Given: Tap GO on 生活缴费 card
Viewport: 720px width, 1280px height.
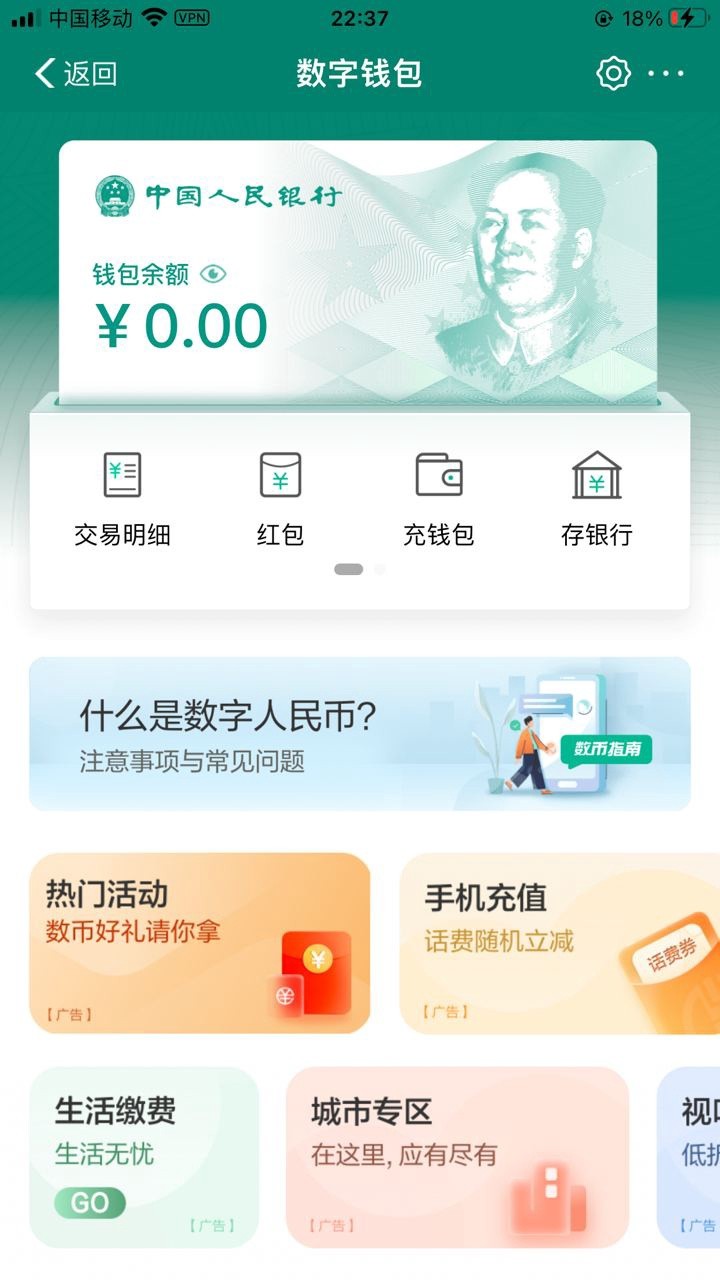Looking at the screenshot, I should [x=90, y=1203].
